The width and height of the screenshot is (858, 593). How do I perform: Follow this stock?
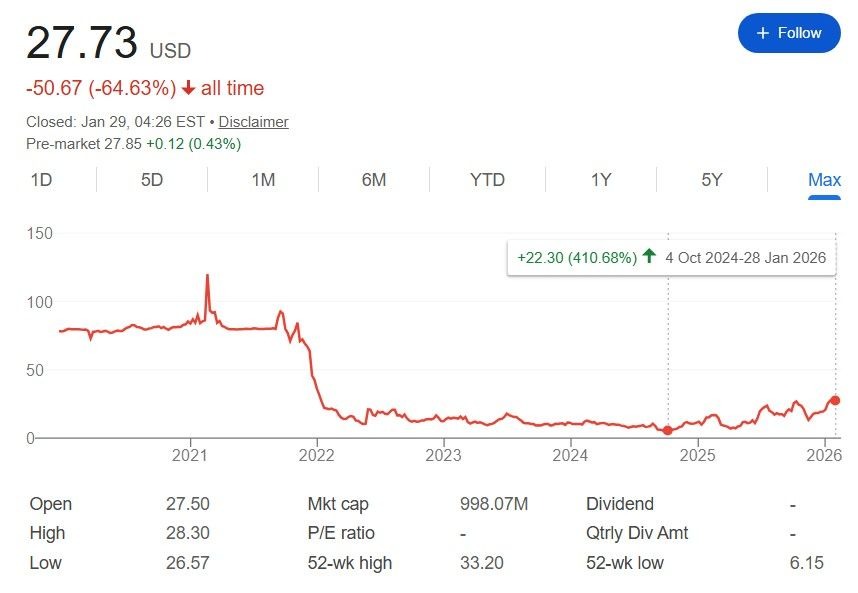(x=788, y=33)
